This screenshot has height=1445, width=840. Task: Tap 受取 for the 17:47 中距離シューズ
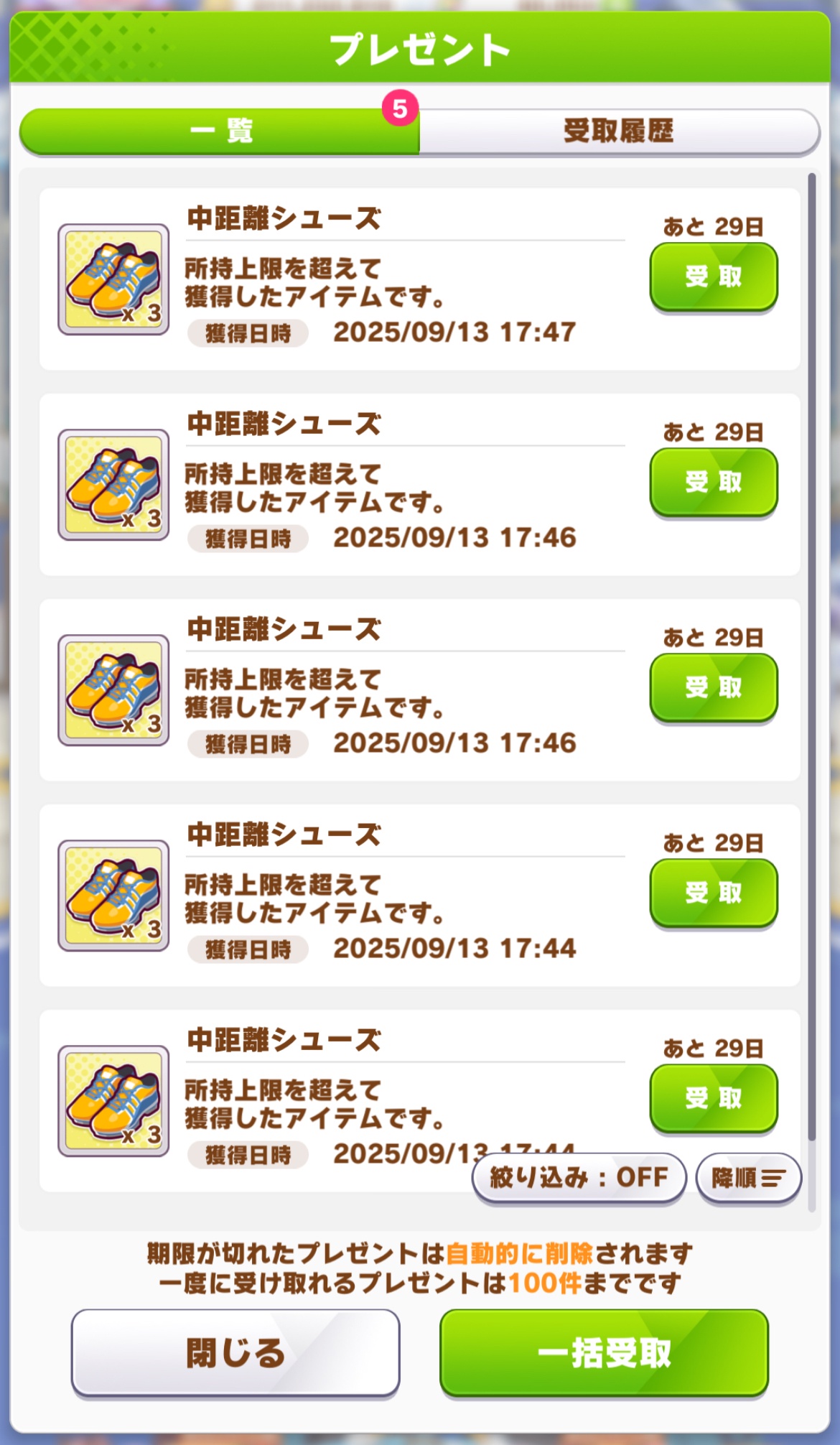click(713, 277)
